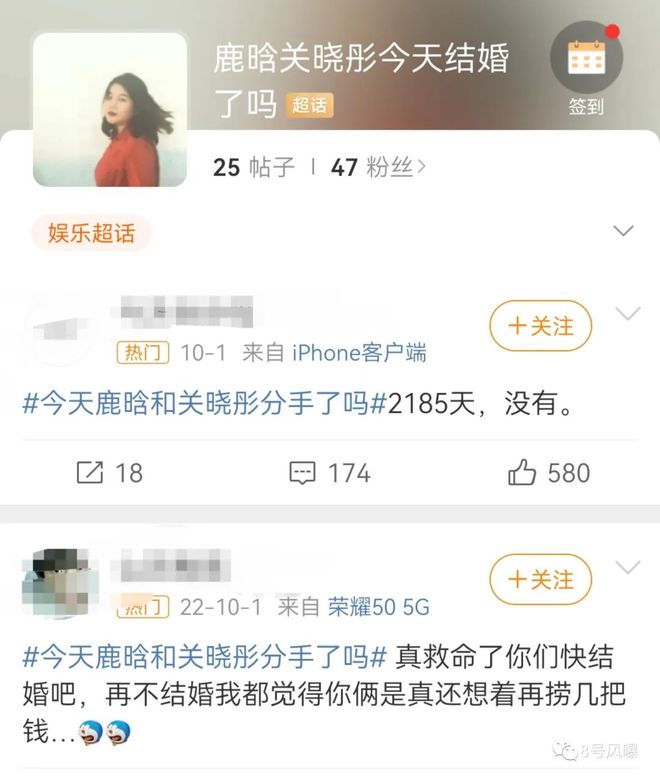Open the 娱乐超话 category chip
Screen dimensions: 660x780
(x=91, y=233)
